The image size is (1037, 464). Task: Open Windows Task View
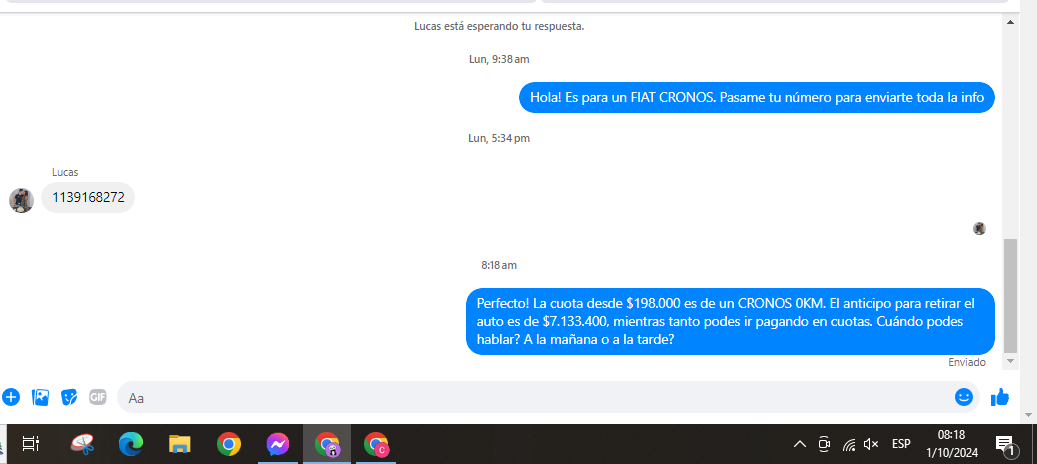click(31, 444)
